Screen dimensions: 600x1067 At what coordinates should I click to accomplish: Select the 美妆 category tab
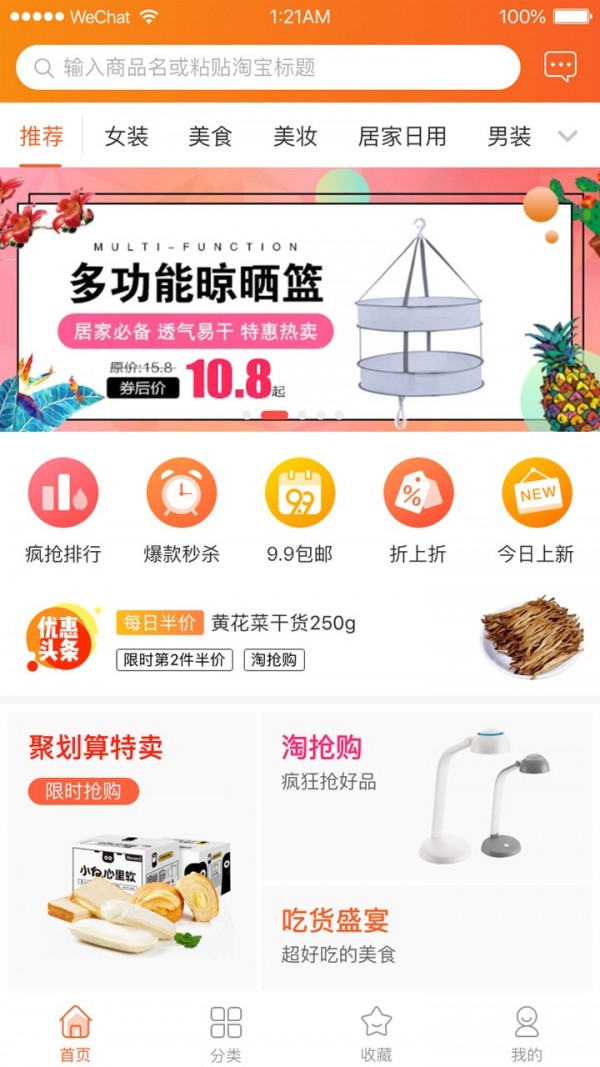pyautogui.click(x=295, y=137)
